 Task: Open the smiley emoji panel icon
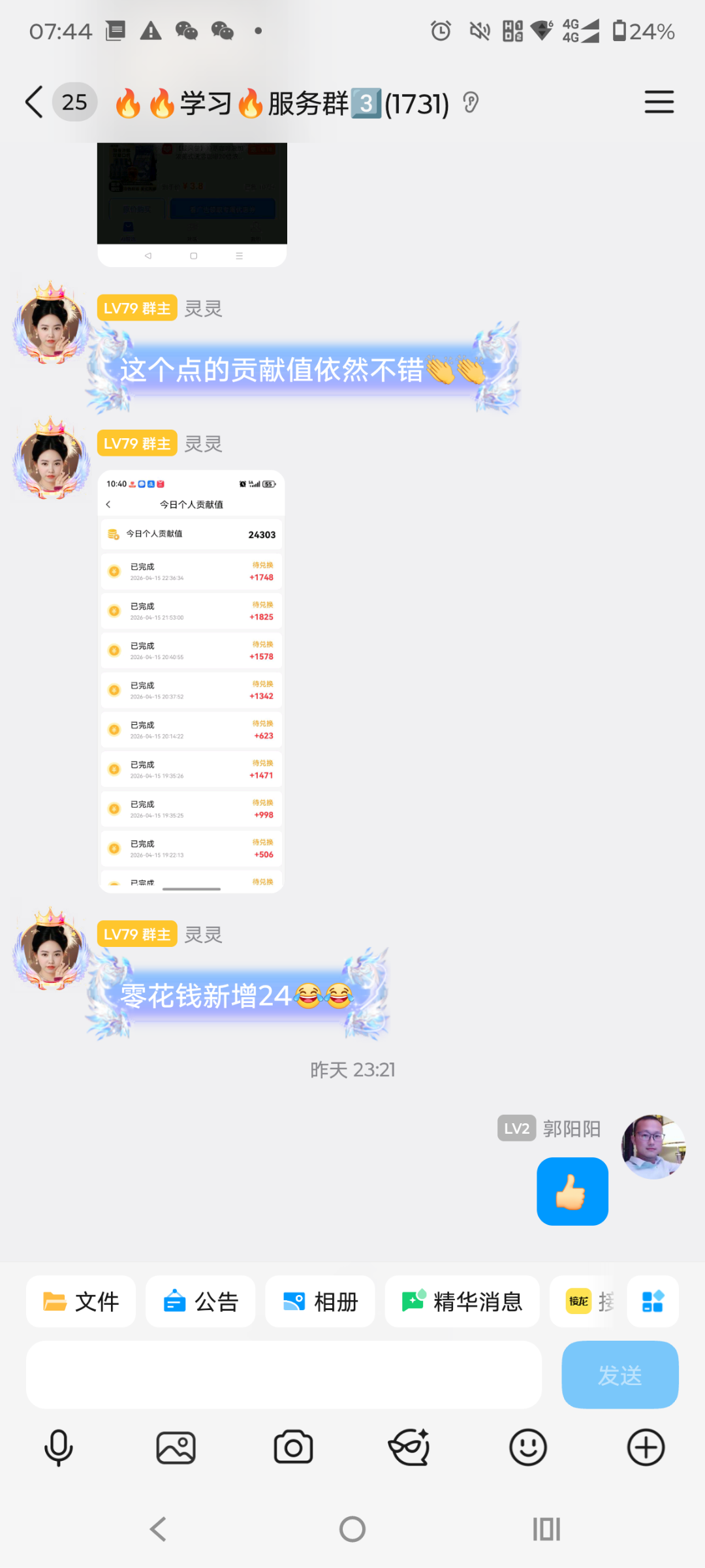pos(528,1447)
